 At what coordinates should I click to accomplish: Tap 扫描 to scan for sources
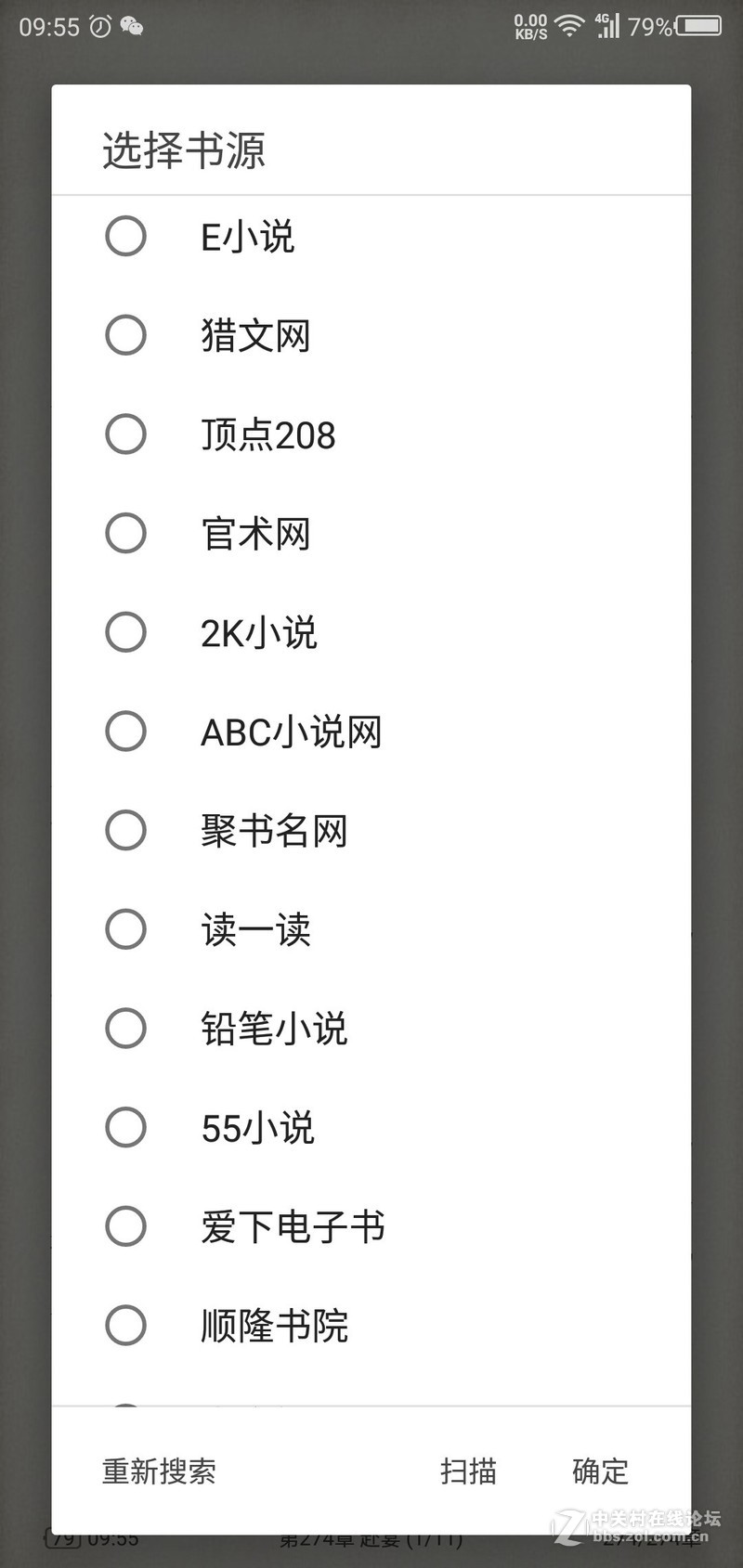coord(468,1471)
